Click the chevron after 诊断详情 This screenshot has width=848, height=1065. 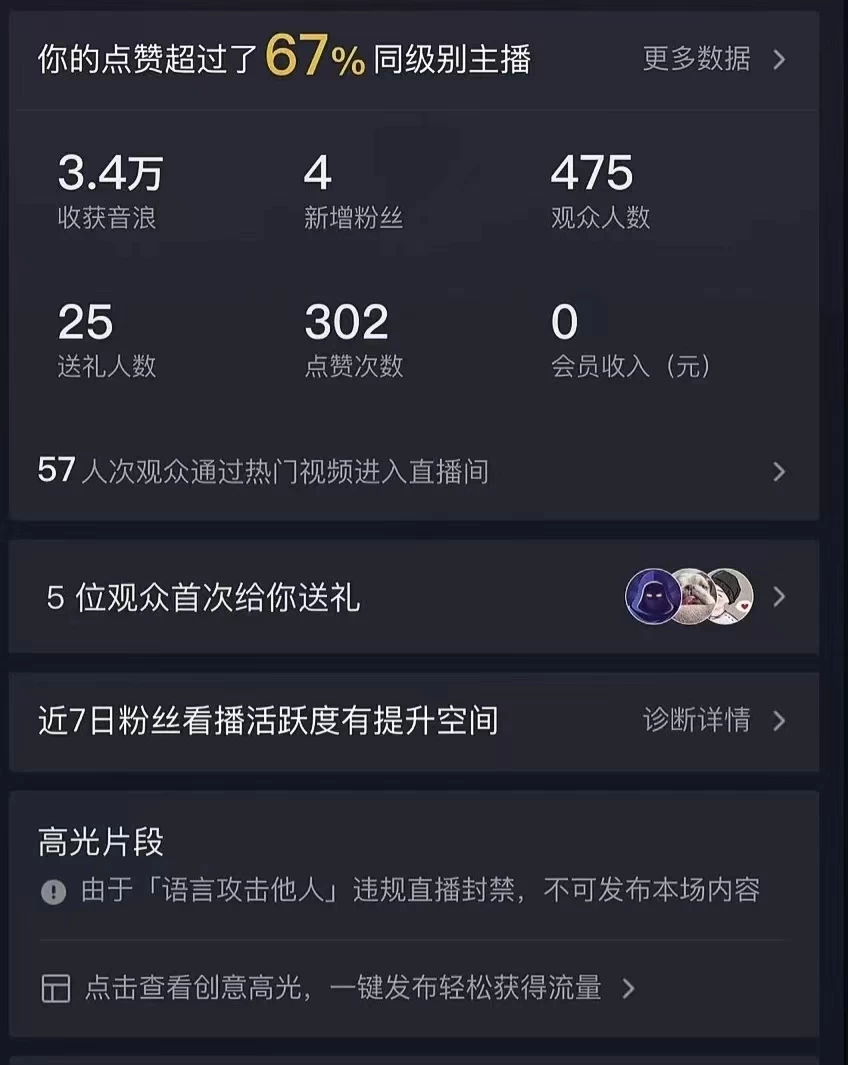778,722
